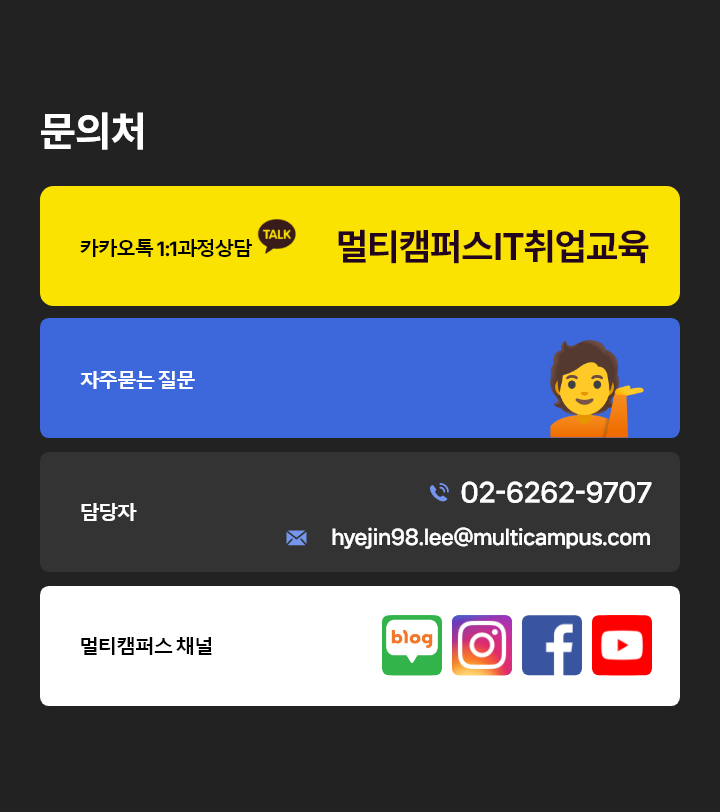Open the Multicampus Instagram channel
Screen dimensions: 720x812
pyautogui.click(x=482, y=645)
